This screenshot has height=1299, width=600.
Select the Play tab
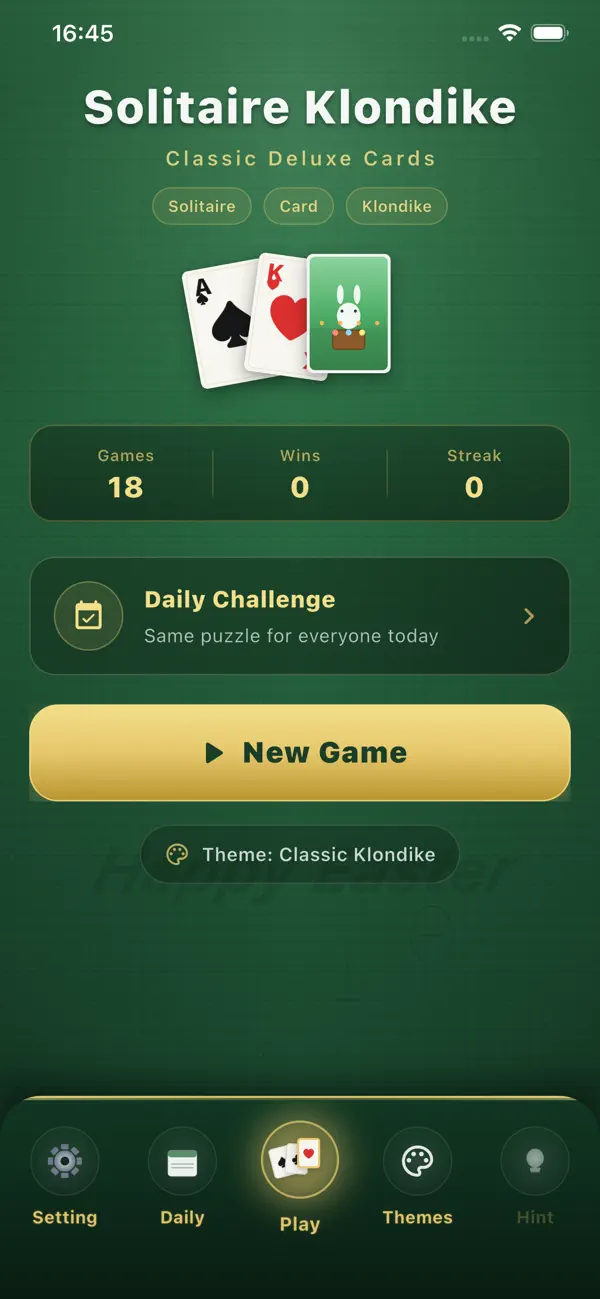(300, 1177)
